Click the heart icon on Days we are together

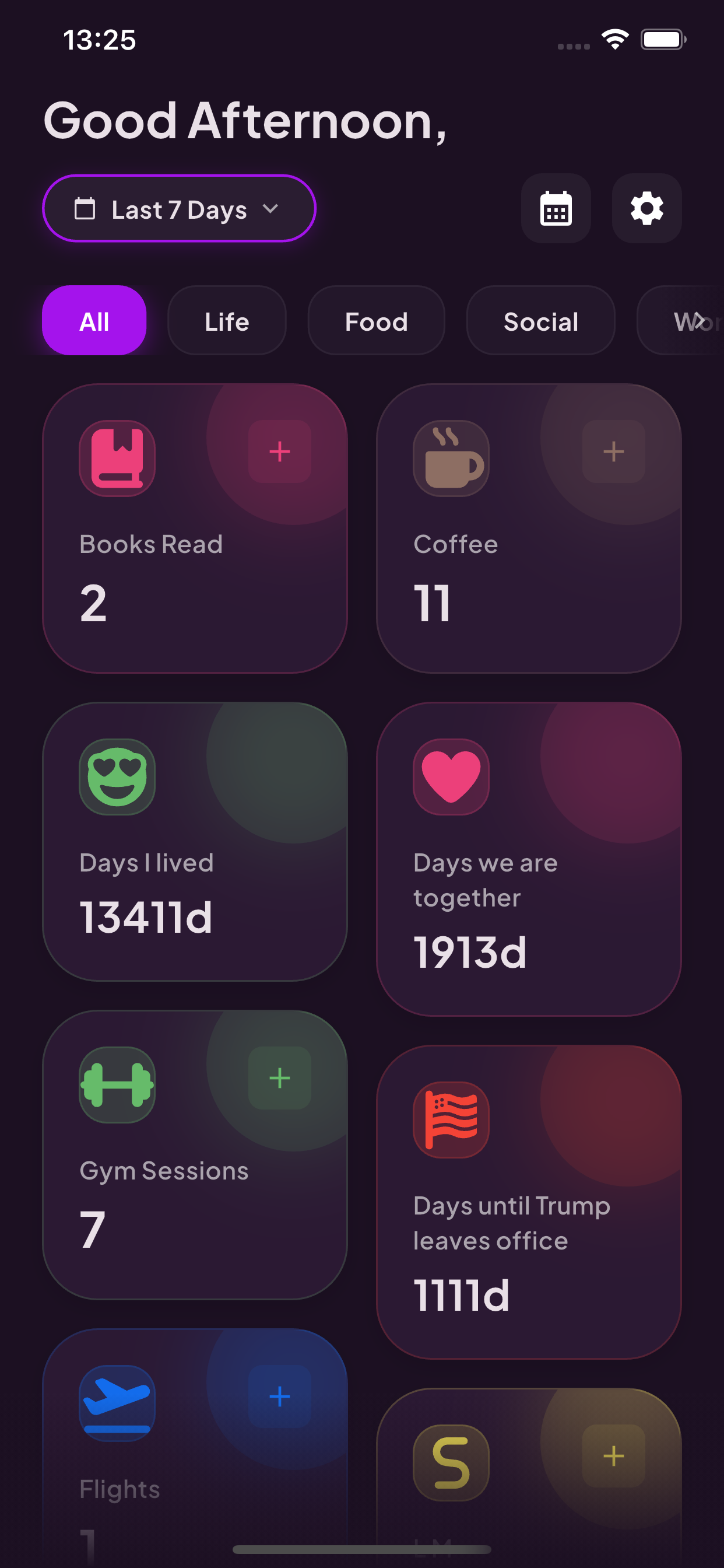coord(451,778)
